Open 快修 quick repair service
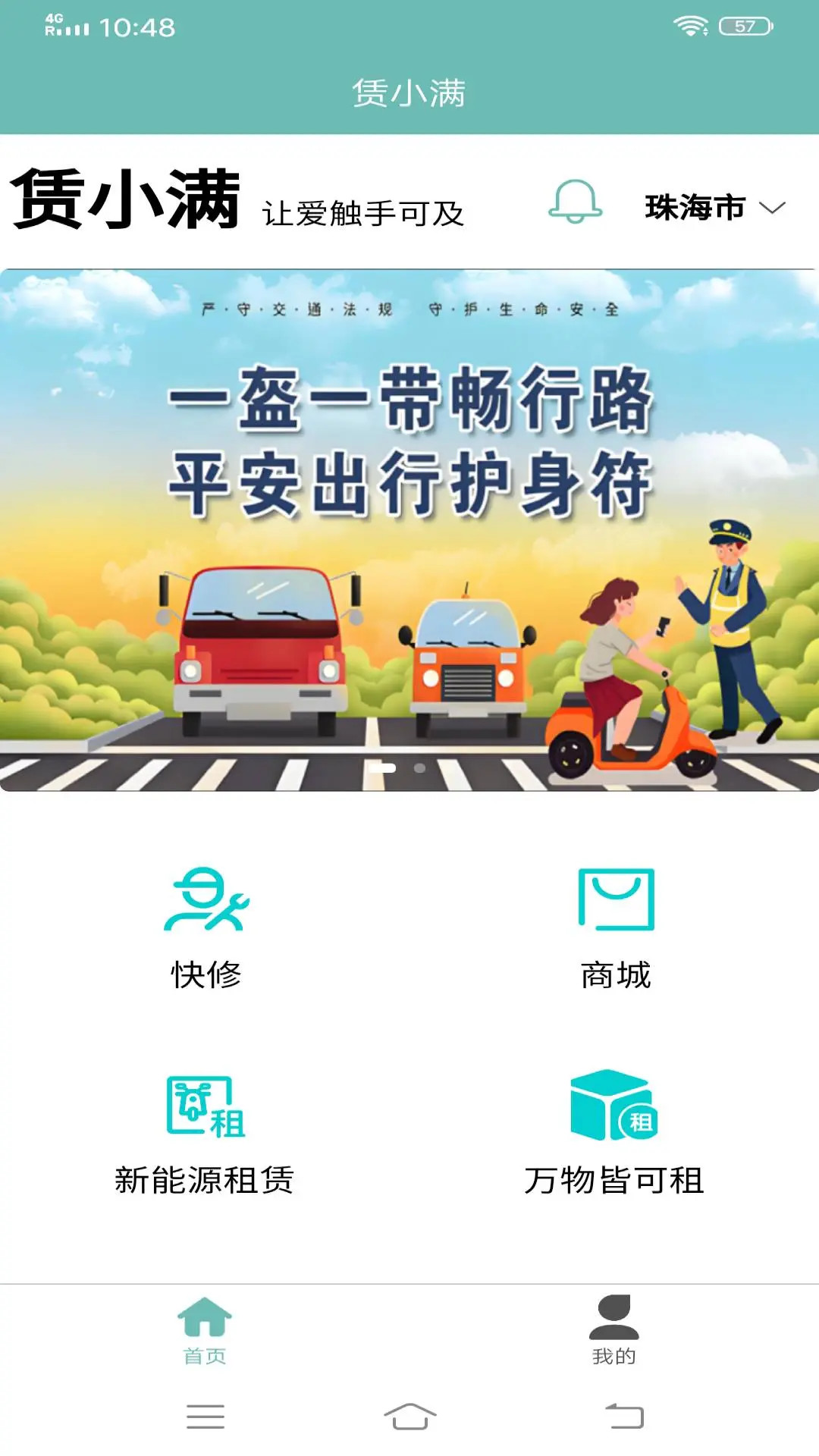Screen dimensions: 819x1456 206,928
